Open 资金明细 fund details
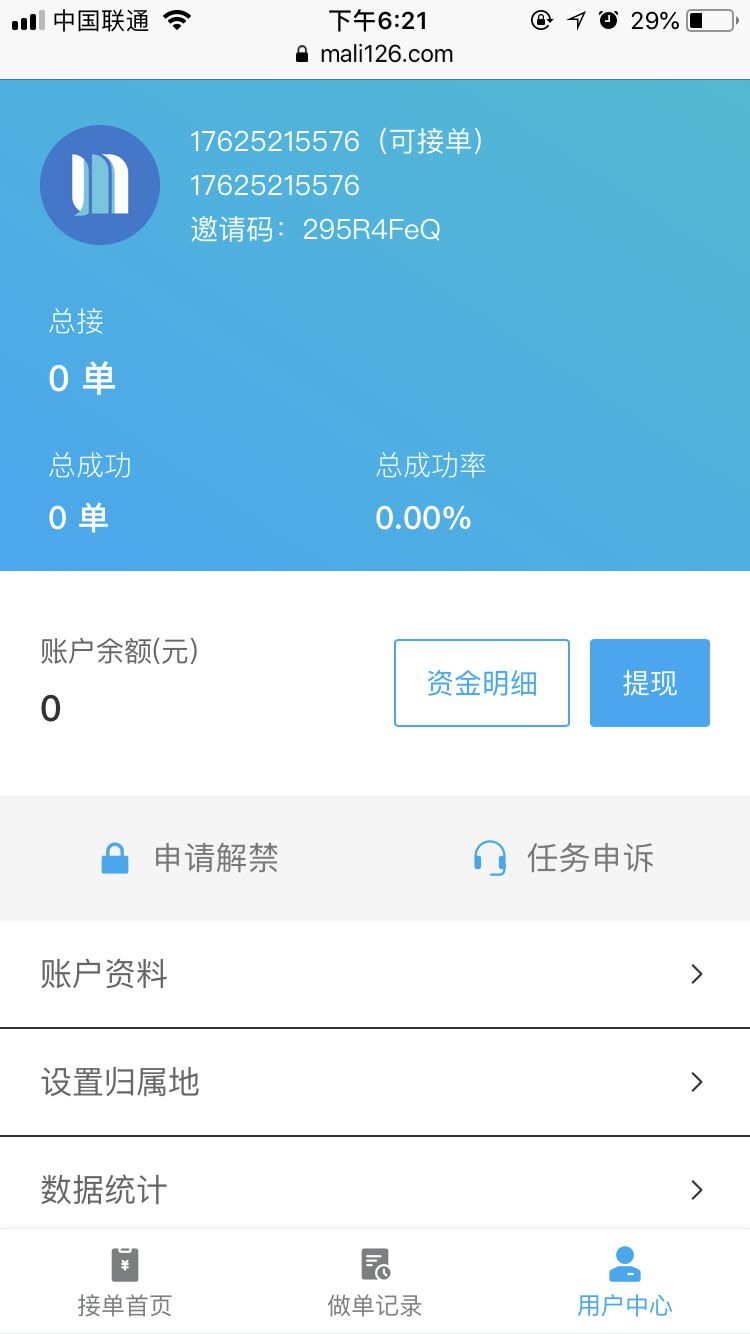The height and width of the screenshot is (1334, 750). 481,682
